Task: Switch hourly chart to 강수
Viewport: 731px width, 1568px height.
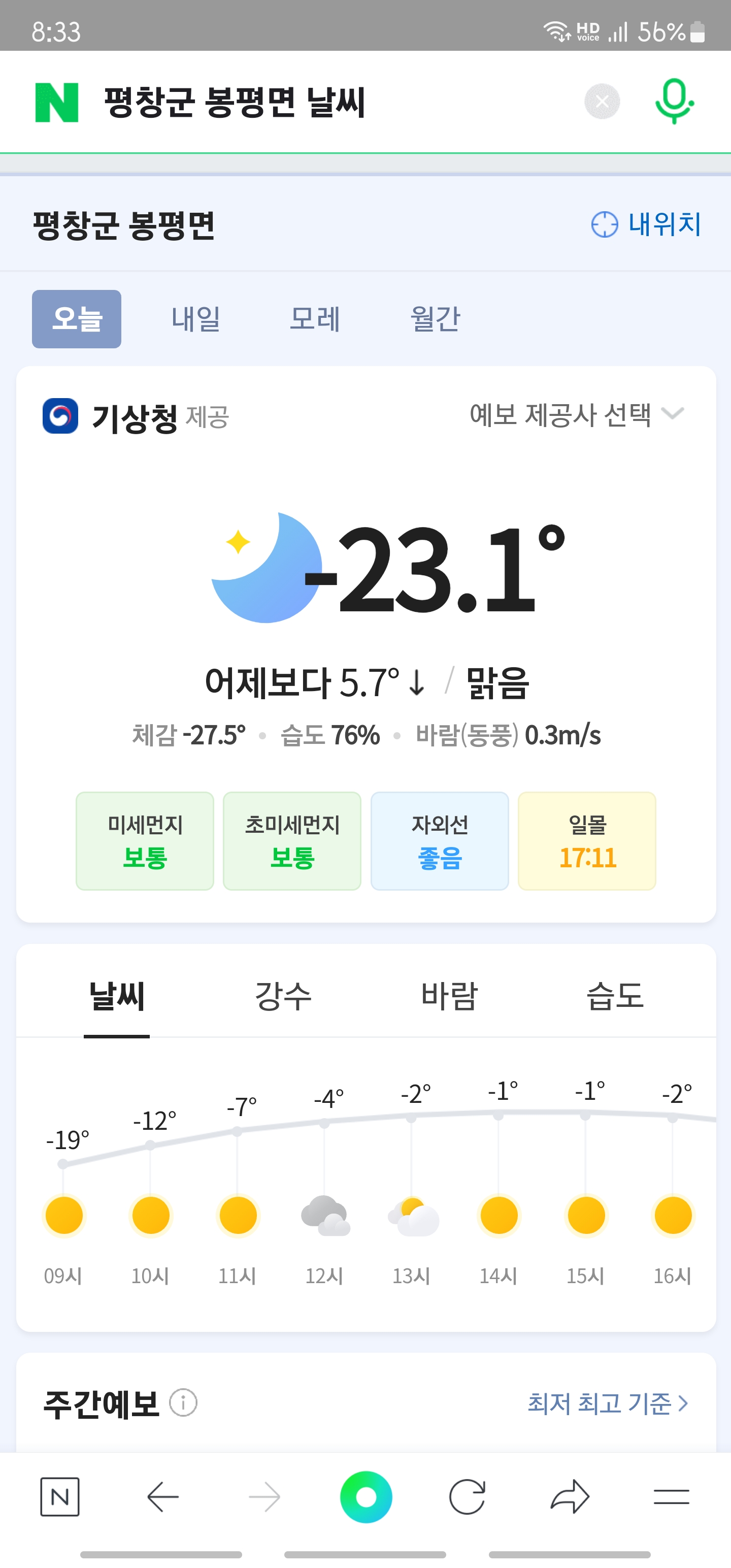Action: 283,996
